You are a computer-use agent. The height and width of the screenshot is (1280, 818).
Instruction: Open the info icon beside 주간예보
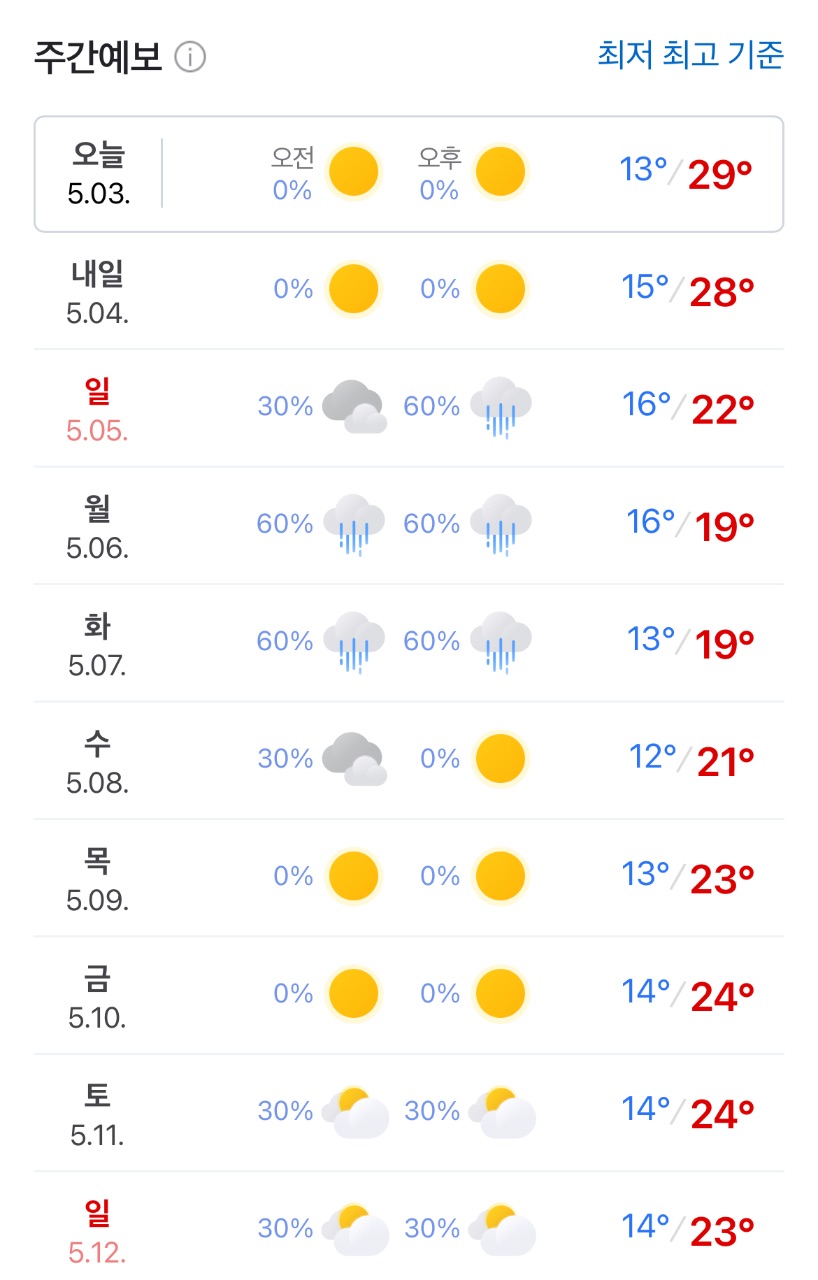pos(190,58)
